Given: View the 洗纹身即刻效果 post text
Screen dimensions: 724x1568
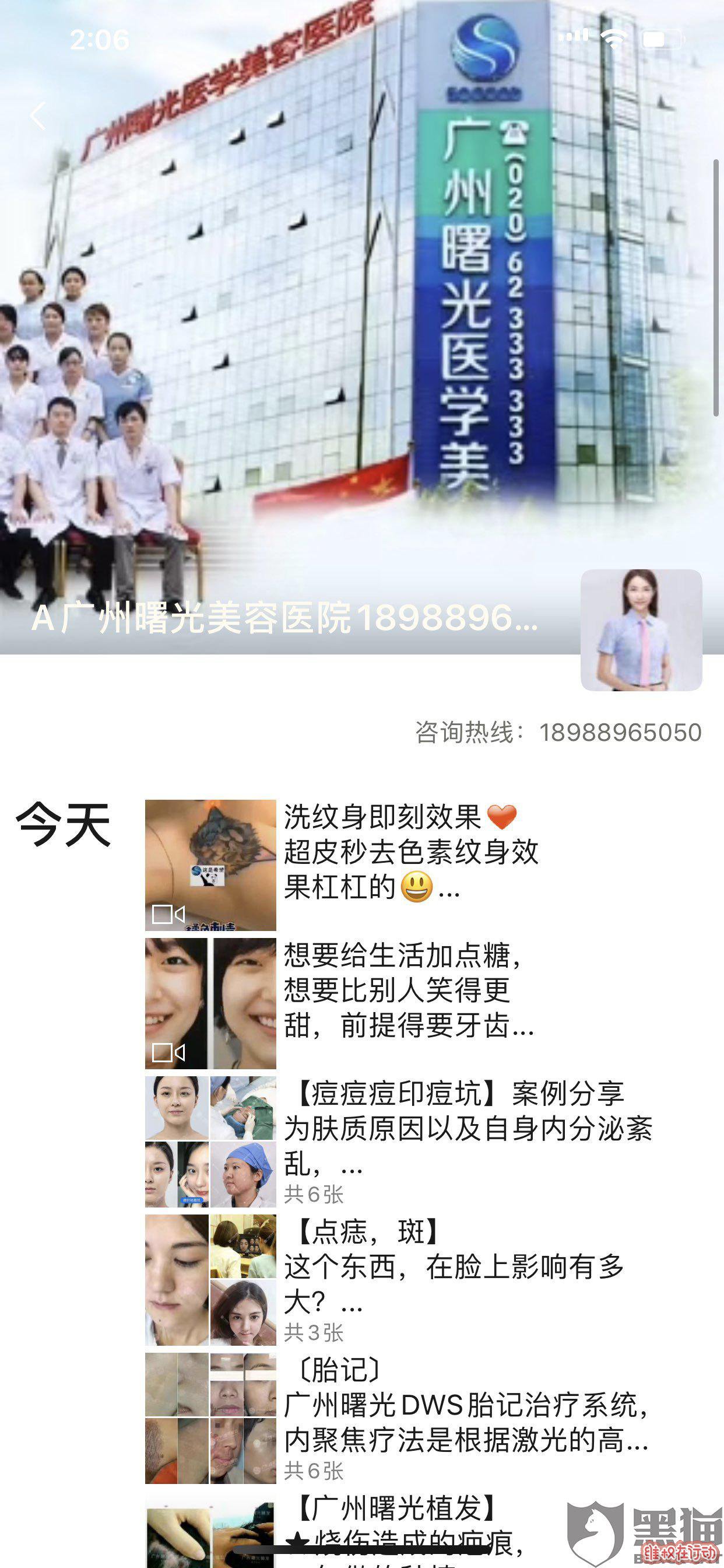Looking at the screenshot, I should [x=410, y=852].
